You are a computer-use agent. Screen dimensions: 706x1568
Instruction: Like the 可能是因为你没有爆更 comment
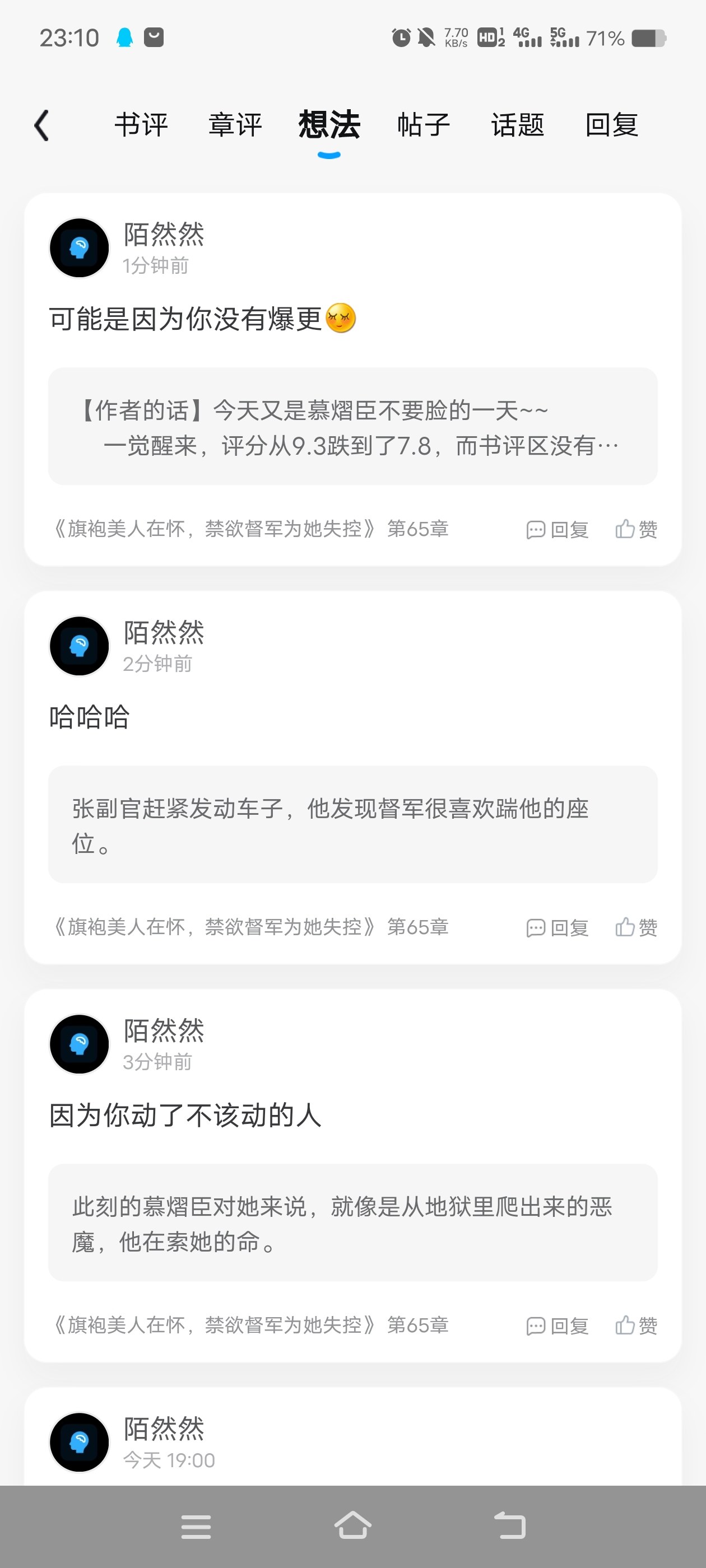(x=636, y=530)
